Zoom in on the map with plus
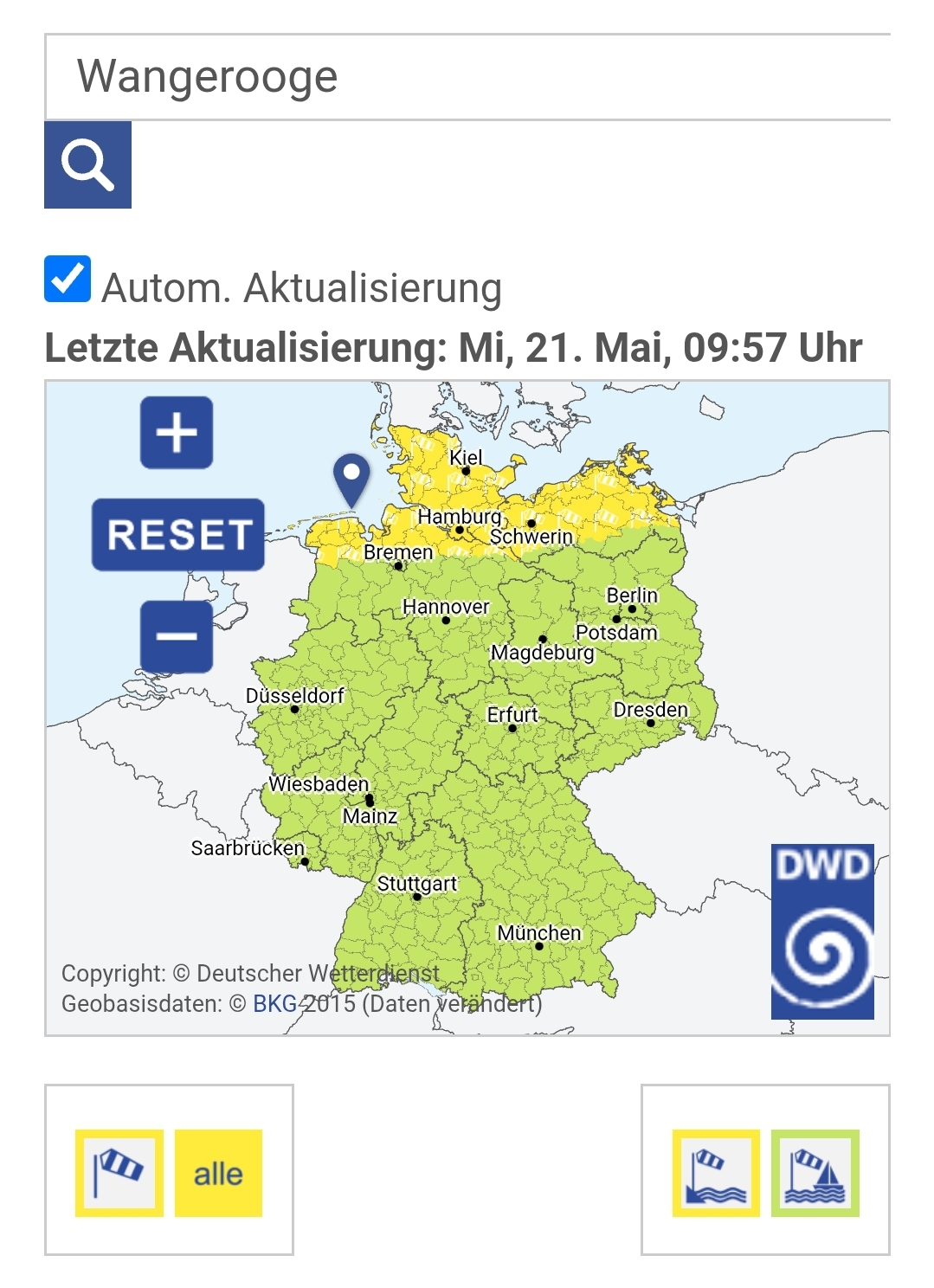The height and width of the screenshot is (1288, 934). pyautogui.click(x=177, y=432)
